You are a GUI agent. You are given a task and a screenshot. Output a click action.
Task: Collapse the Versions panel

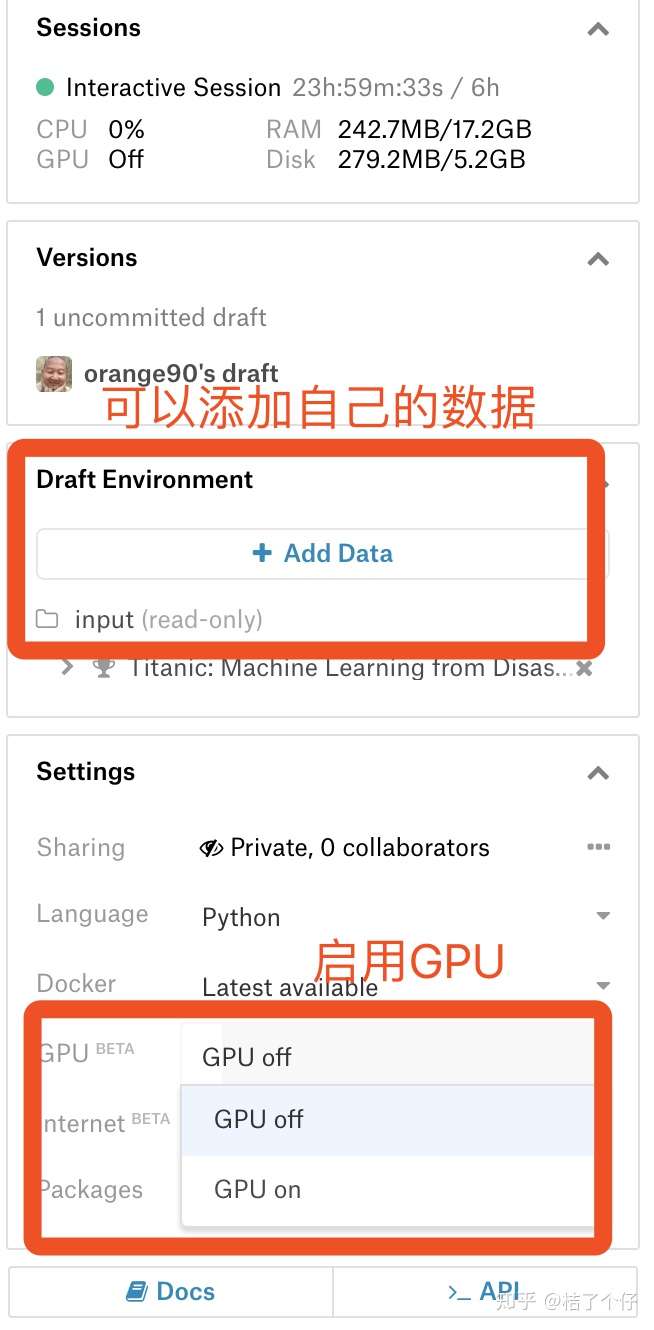(x=598, y=259)
